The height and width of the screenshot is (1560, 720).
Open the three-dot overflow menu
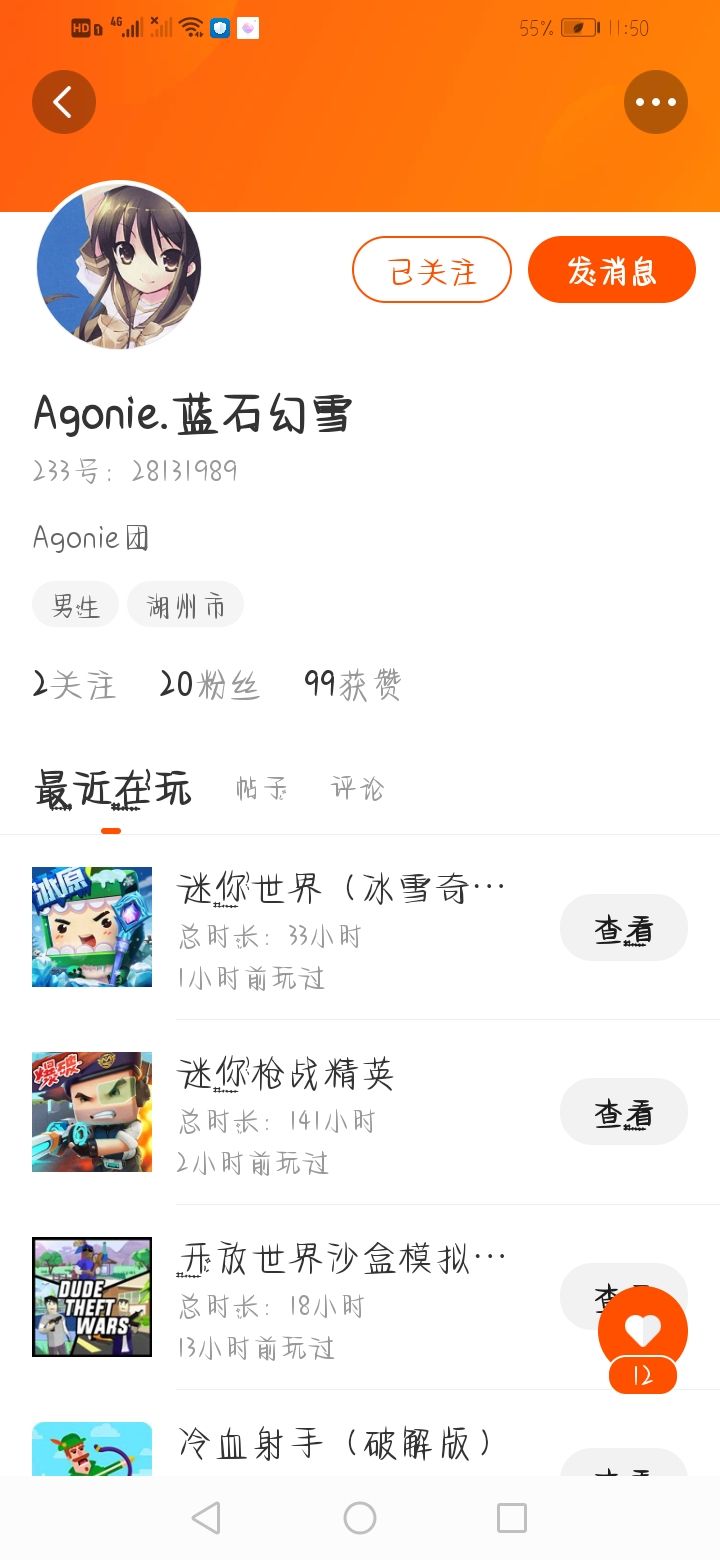pos(655,102)
